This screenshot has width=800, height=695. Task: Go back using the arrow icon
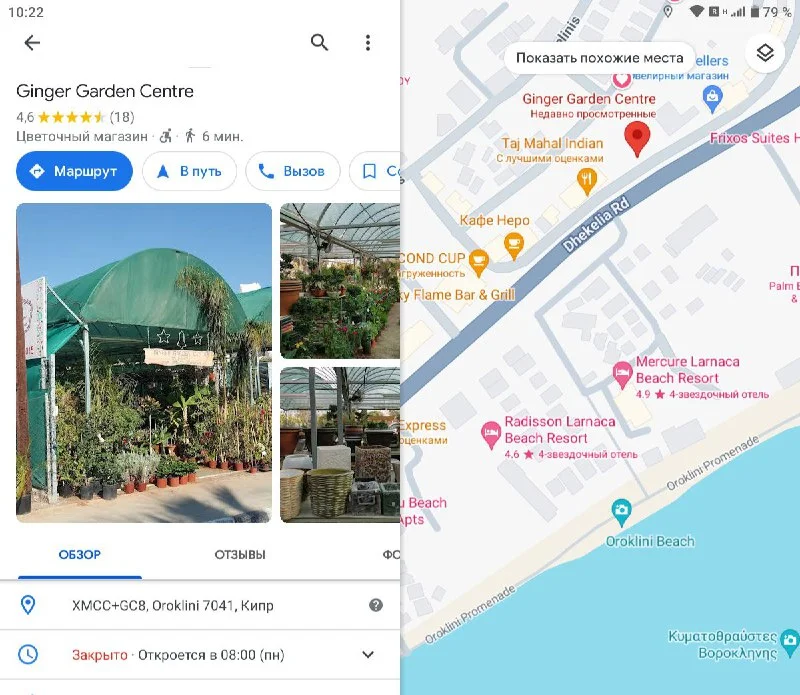point(32,42)
